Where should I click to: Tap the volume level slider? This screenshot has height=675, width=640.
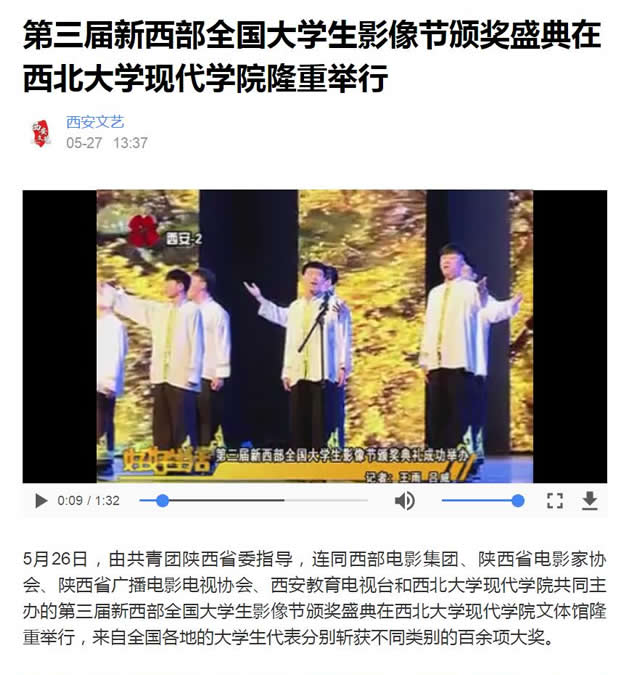[x=480, y=500]
